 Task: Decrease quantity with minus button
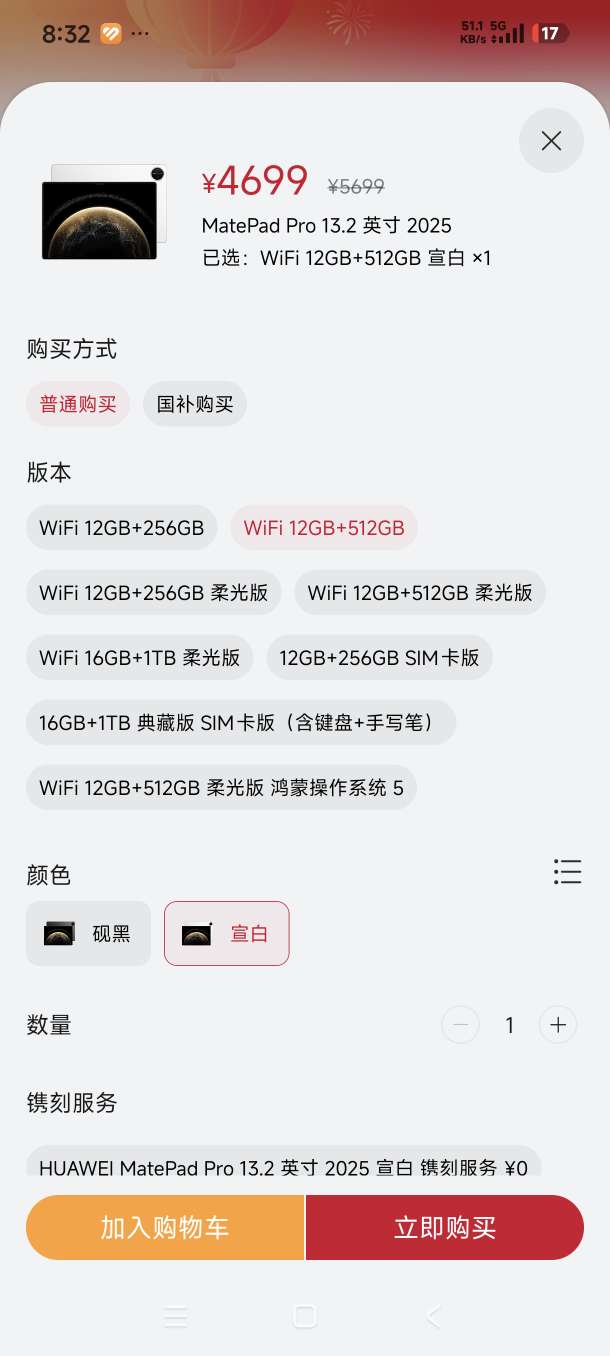(460, 1025)
